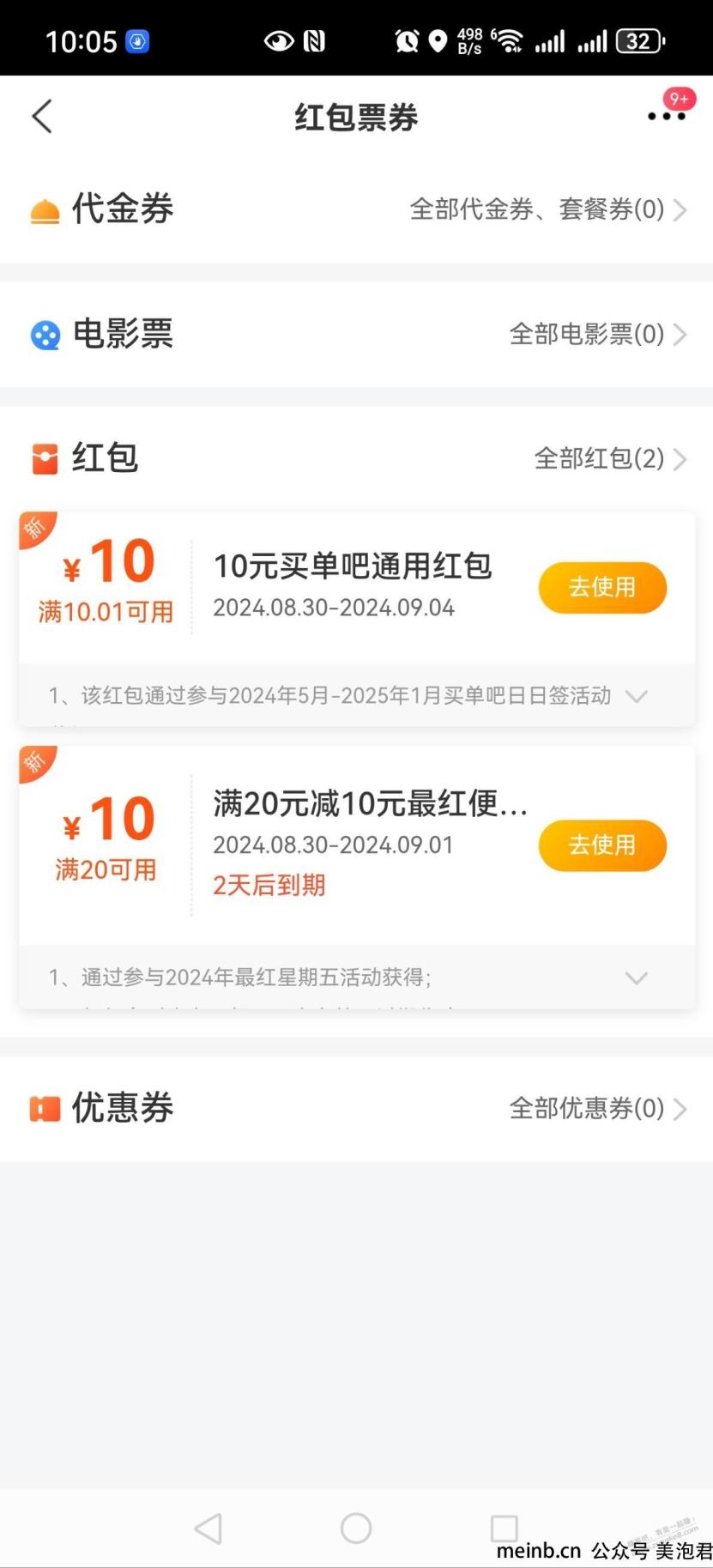Go back using the top-left arrow
The width and height of the screenshot is (713, 1568).
(x=42, y=117)
